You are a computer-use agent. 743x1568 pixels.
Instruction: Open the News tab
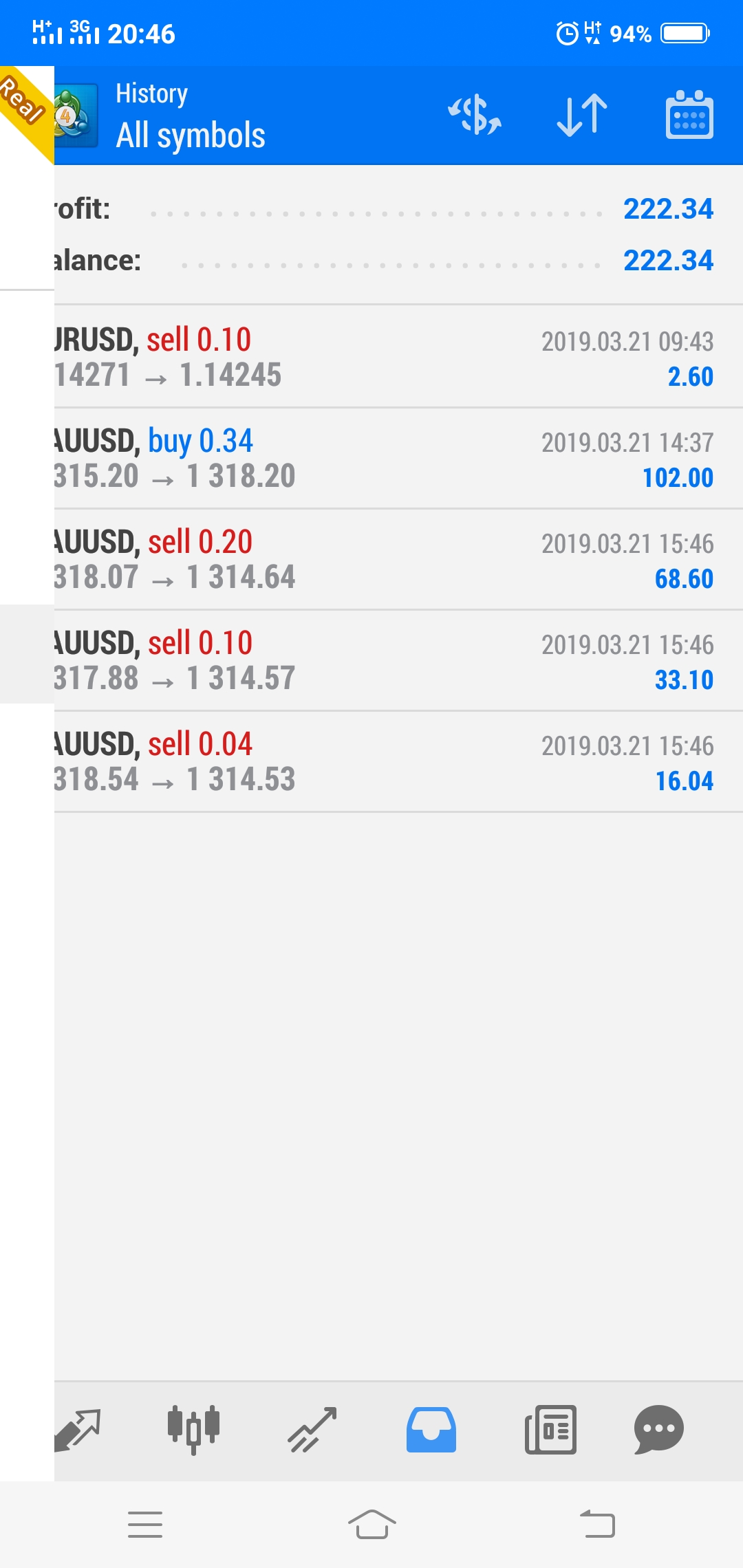(x=550, y=1430)
